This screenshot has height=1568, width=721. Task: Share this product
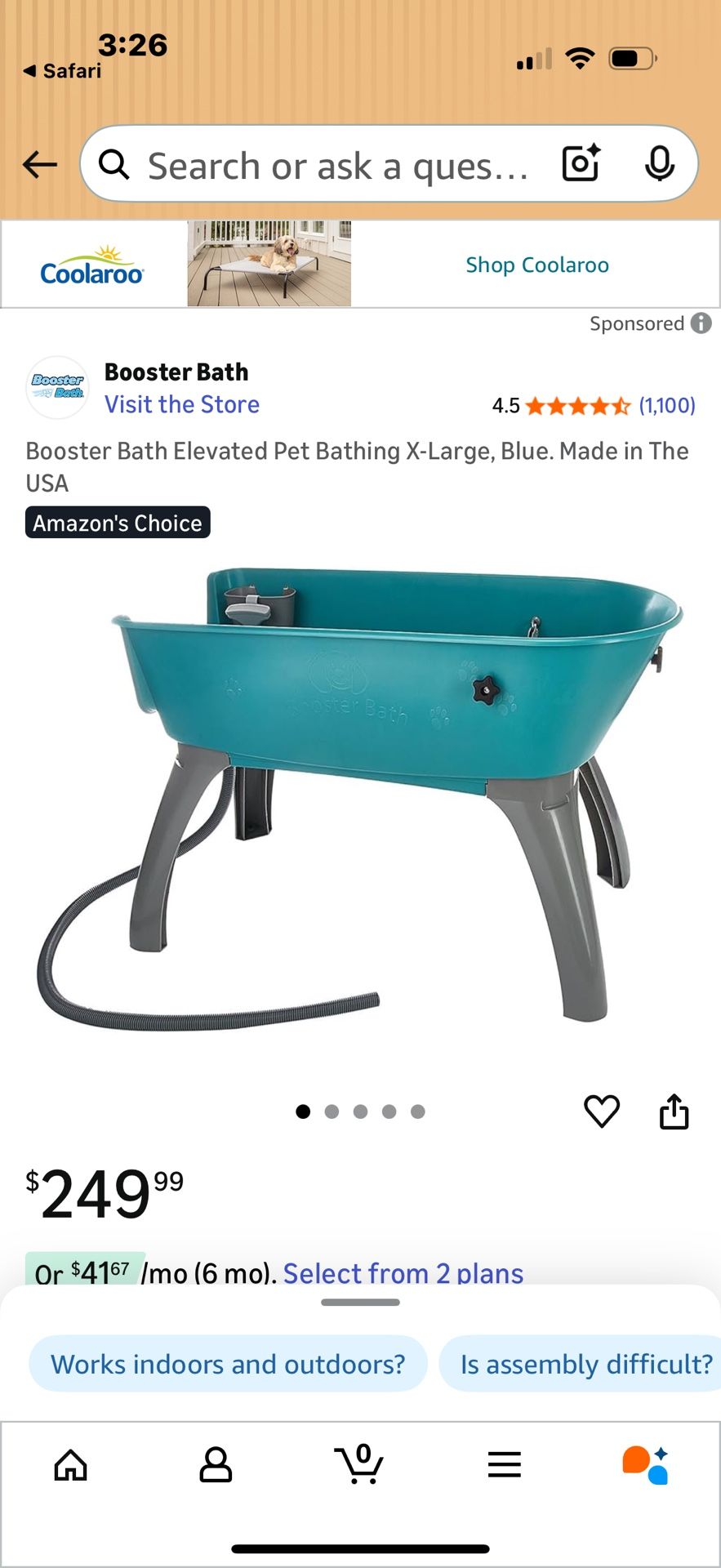coord(674,1111)
